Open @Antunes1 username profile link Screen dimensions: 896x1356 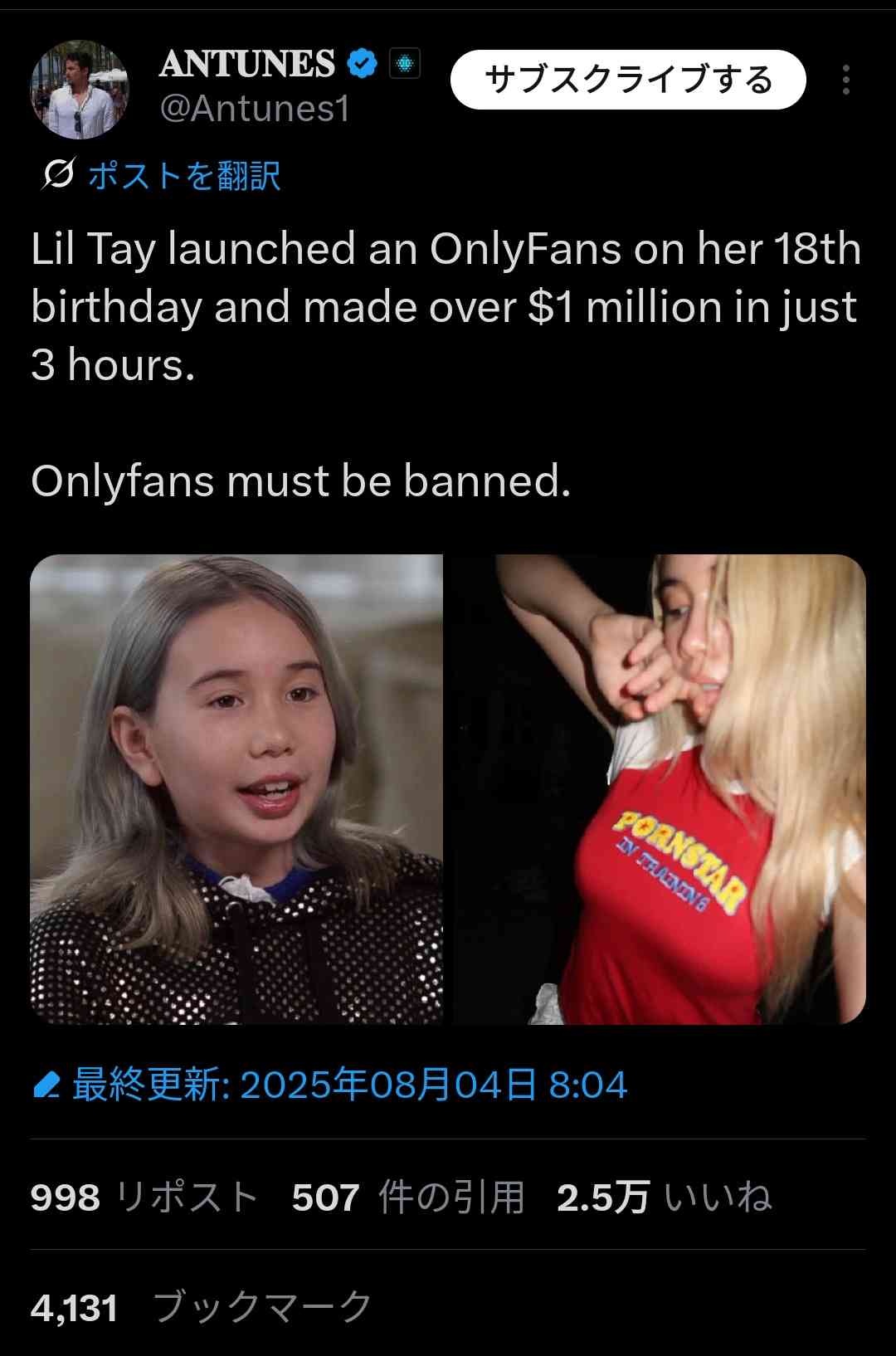point(254,110)
